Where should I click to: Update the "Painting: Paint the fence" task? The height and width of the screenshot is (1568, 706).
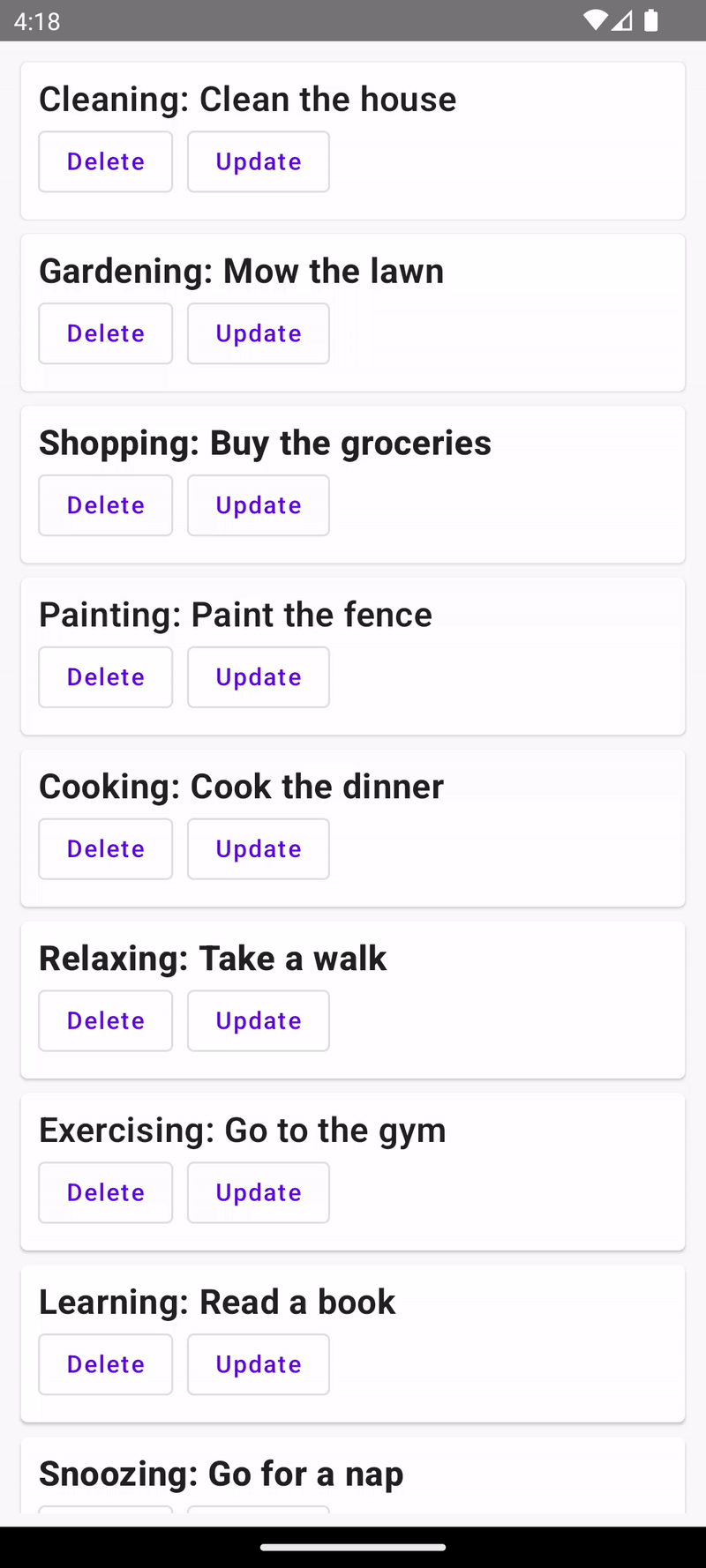click(x=258, y=676)
